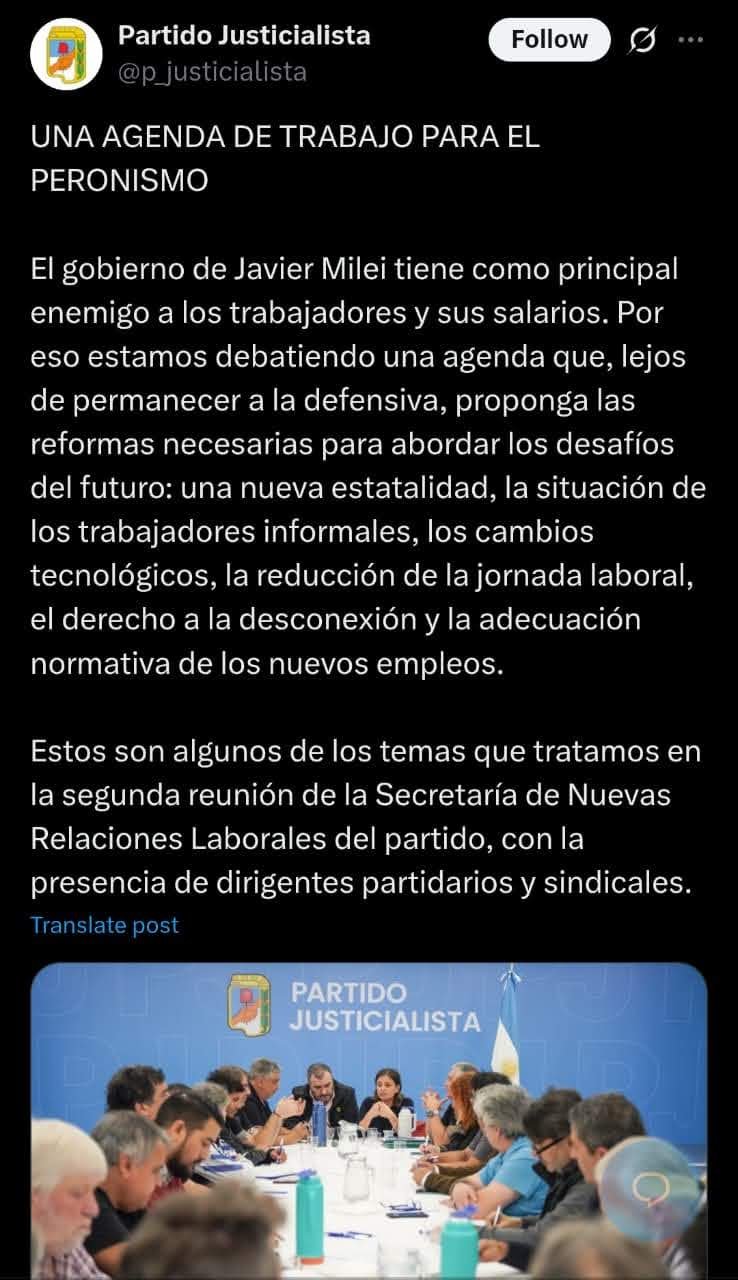Open the @p_justicialista profile name

tap(244, 36)
